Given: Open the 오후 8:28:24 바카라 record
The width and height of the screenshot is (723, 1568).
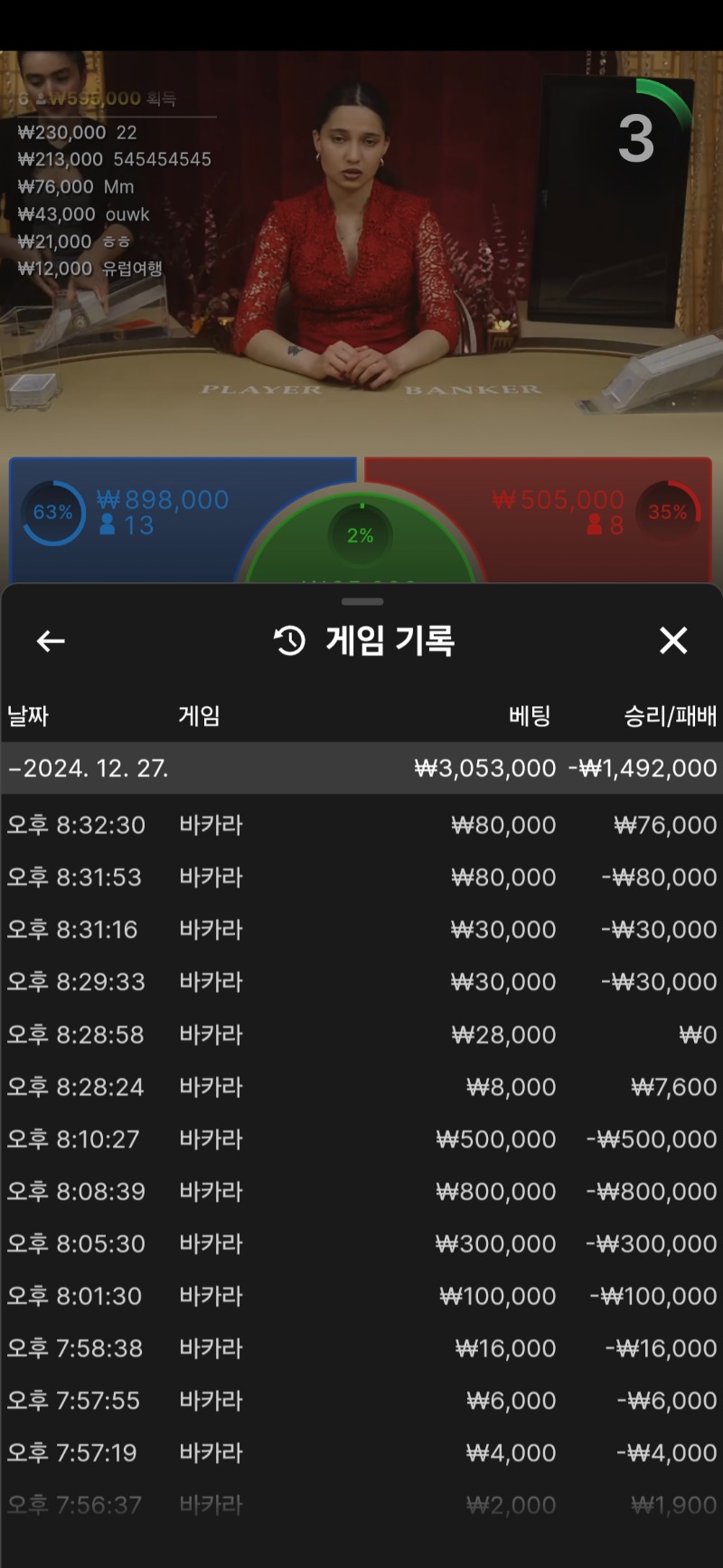Looking at the screenshot, I should [361, 1087].
